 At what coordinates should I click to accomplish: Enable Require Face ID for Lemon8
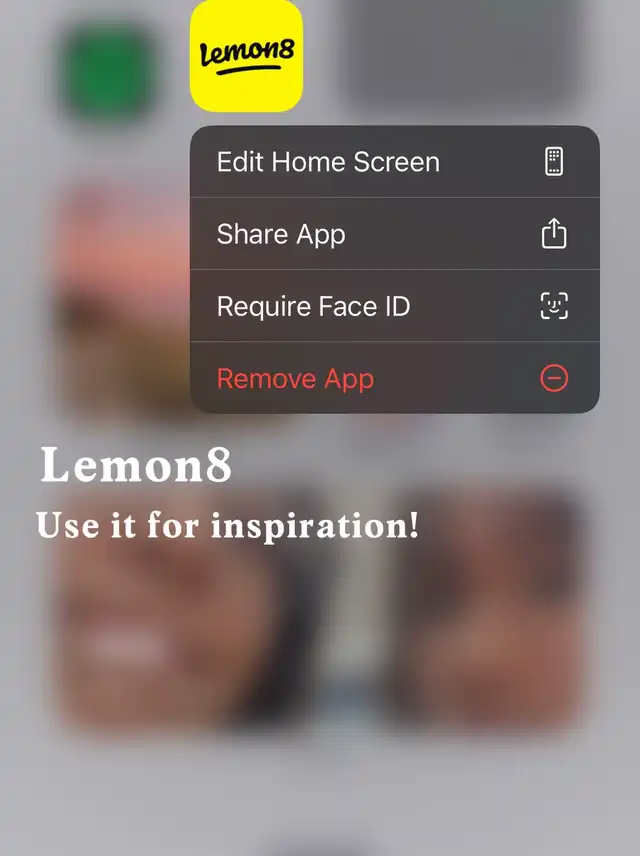[394, 306]
